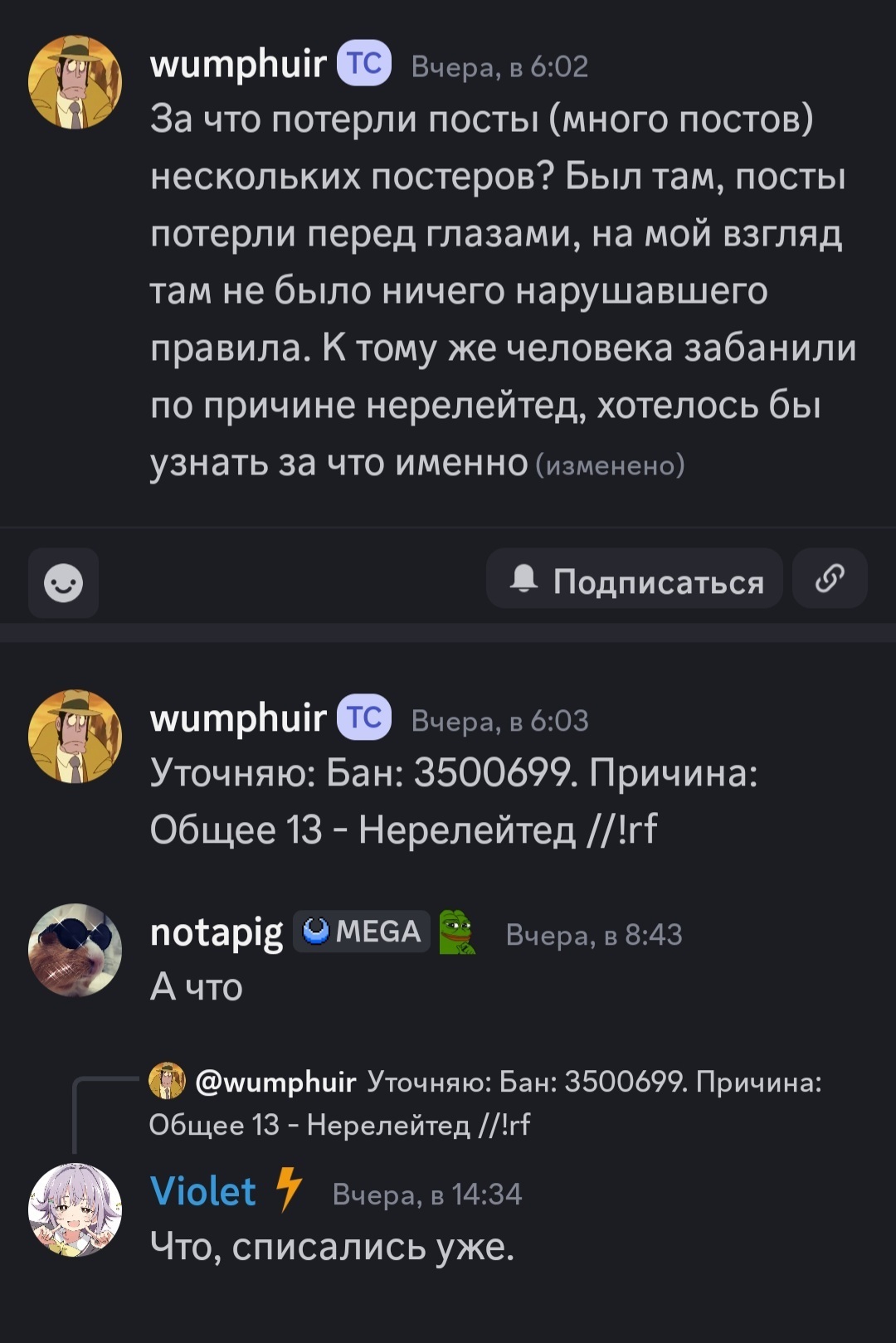Image resolution: width=896 pixels, height=1343 pixels.
Task: Tap the Подписаться follow button
Action: tap(635, 580)
